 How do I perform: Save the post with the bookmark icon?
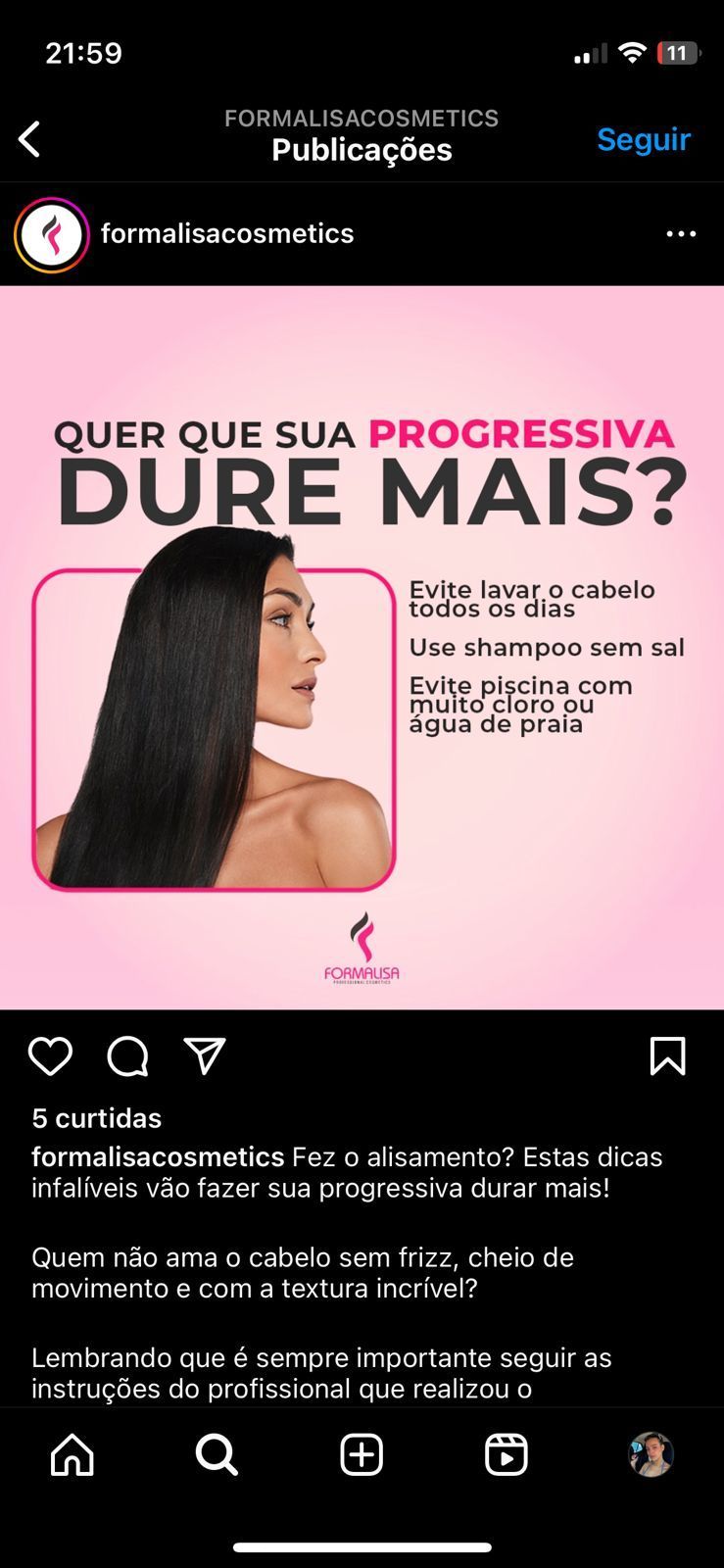(667, 1056)
